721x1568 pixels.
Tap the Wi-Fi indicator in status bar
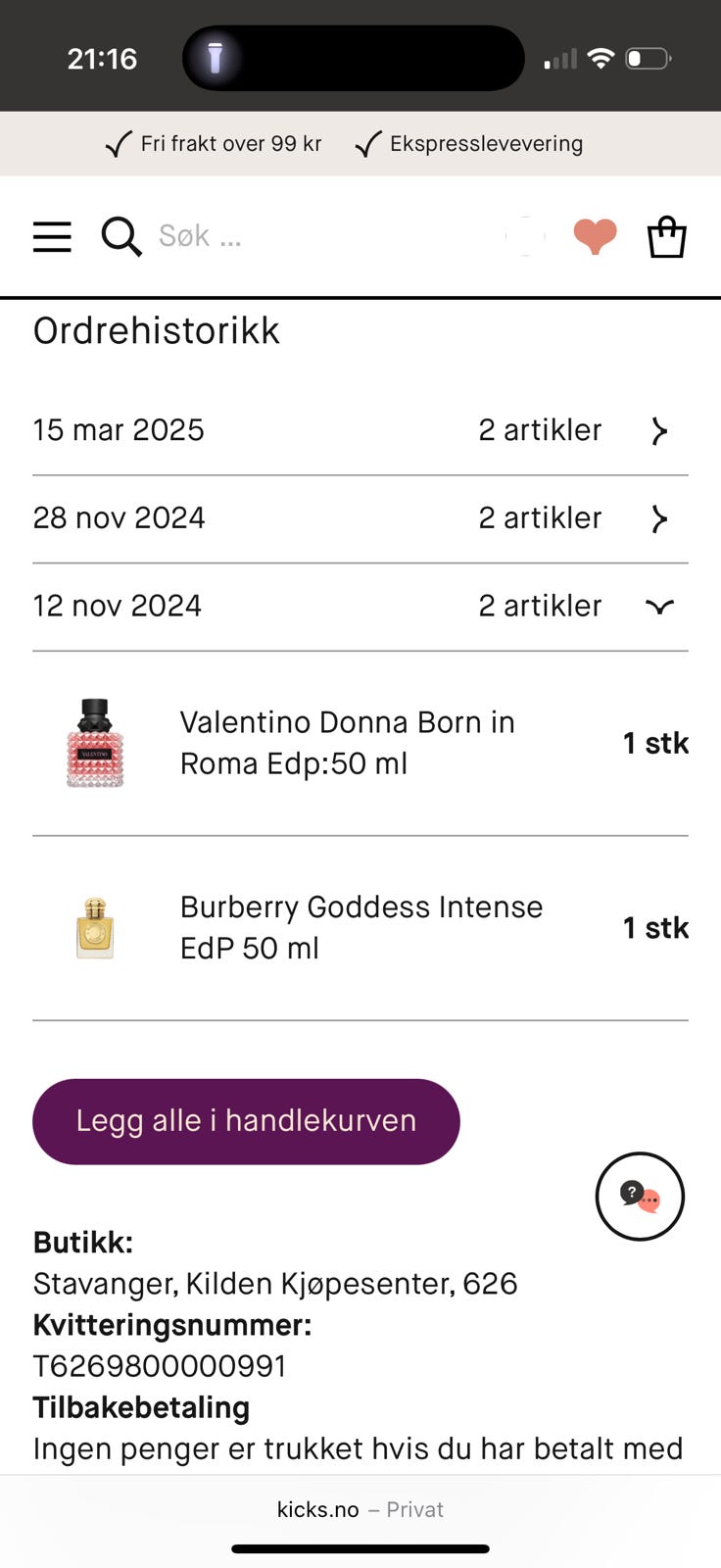point(601,57)
